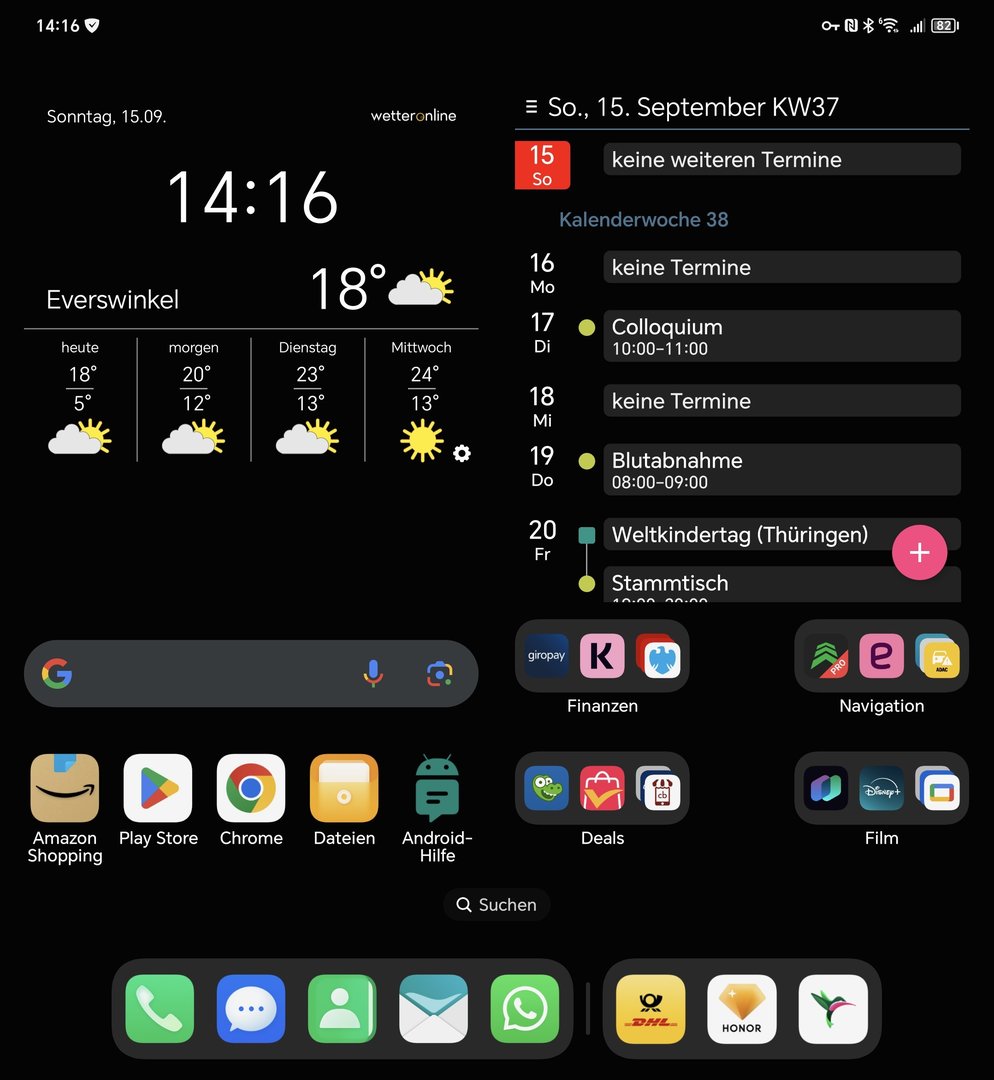This screenshot has width=994, height=1080.
Task: Open Google Lens camera search
Action: pos(440,674)
